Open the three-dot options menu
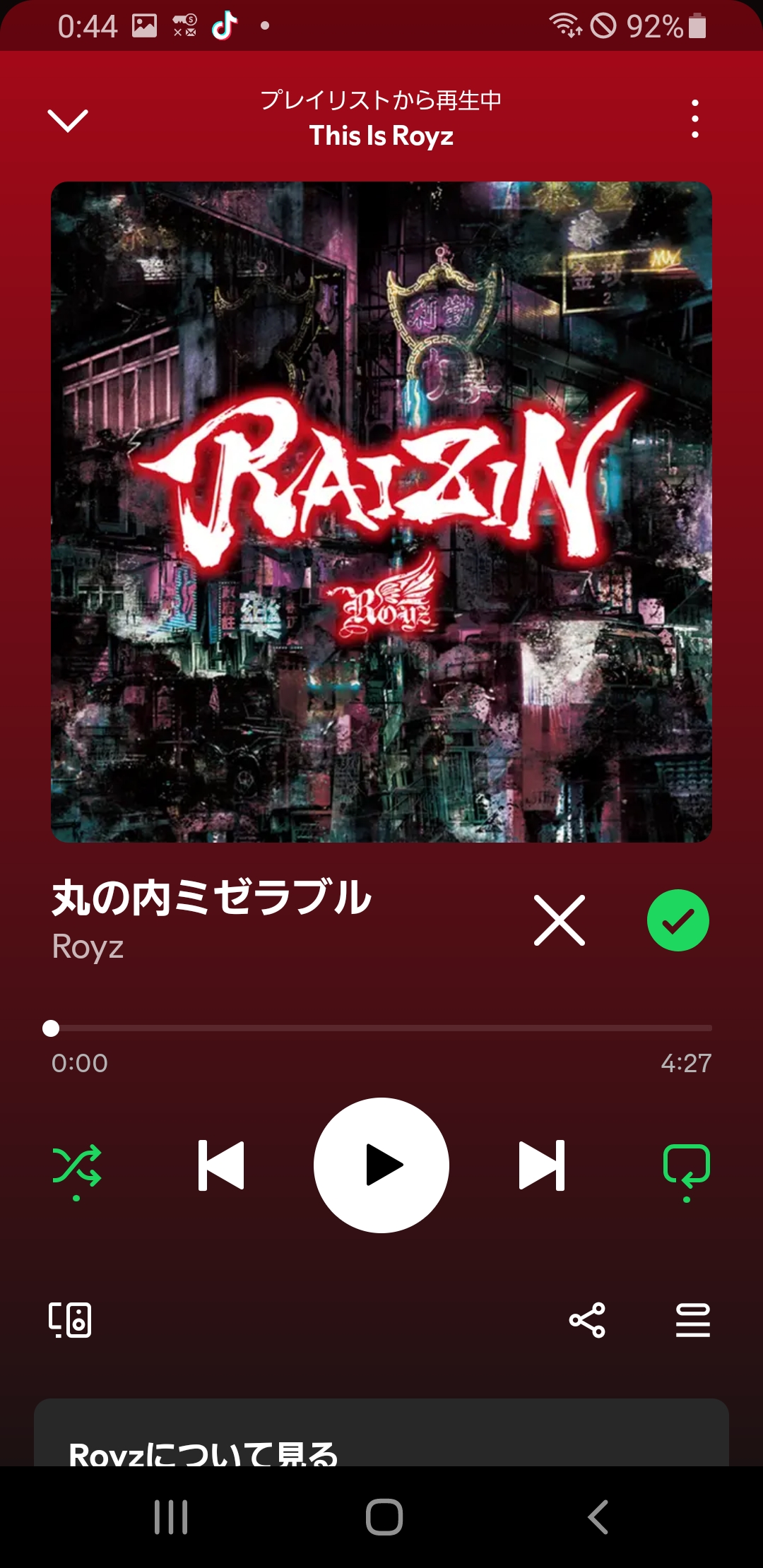The image size is (763, 1568). click(x=695, y=119)
